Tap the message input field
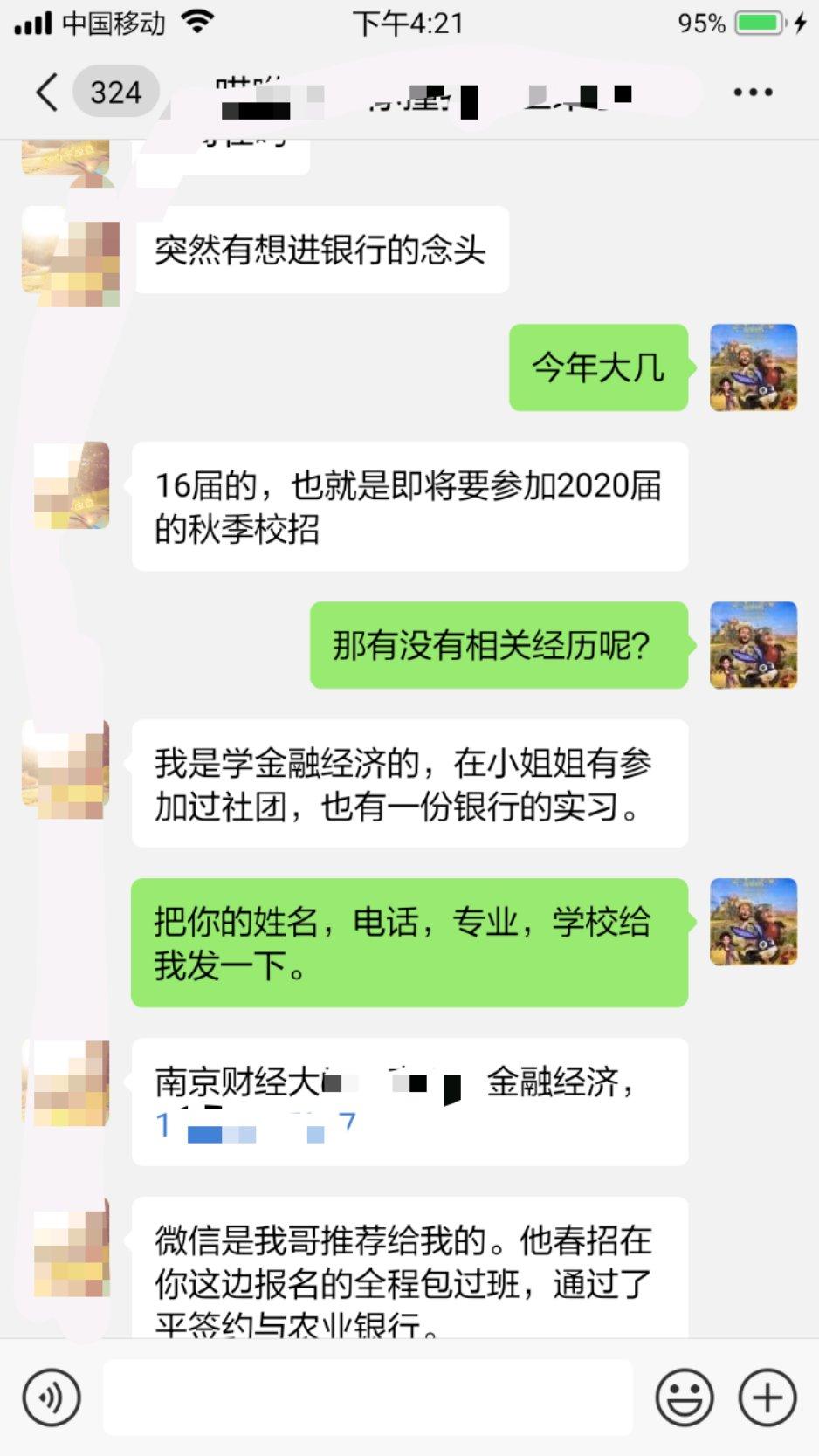 367,1397
